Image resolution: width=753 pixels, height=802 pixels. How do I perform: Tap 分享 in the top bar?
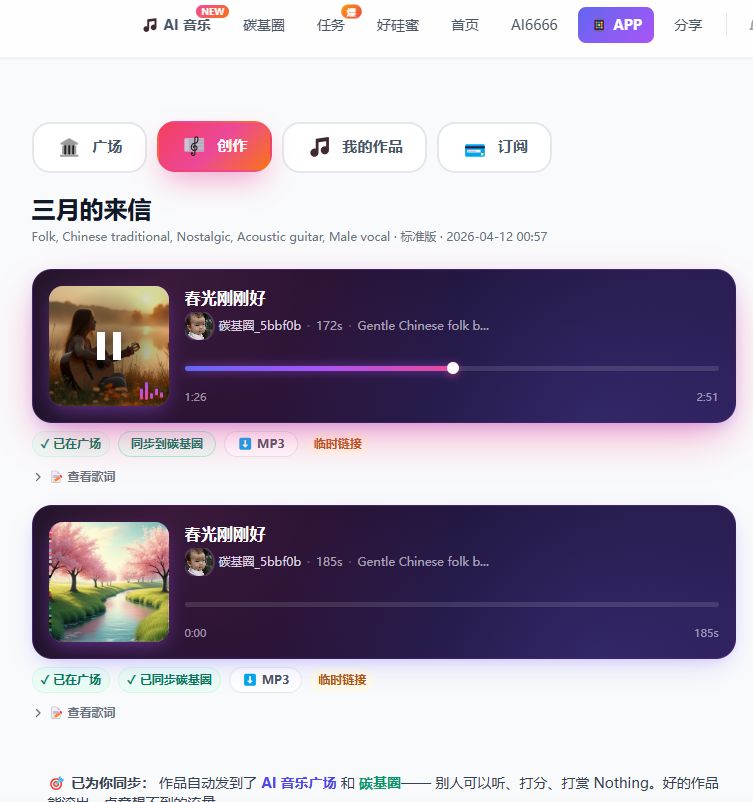[688, 25]
